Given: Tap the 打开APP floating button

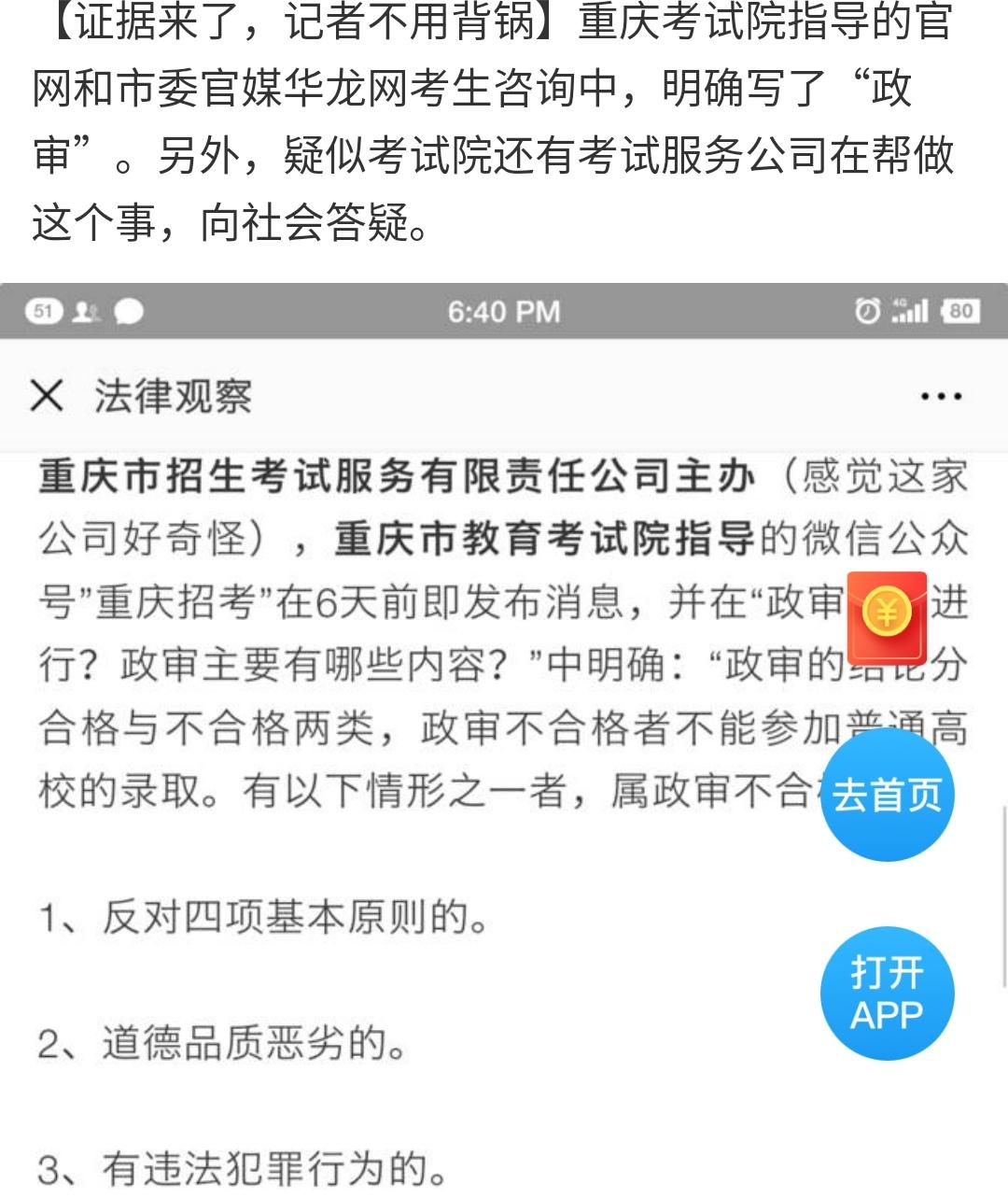Looking at the screenshot, I should (x=887, y=994).
